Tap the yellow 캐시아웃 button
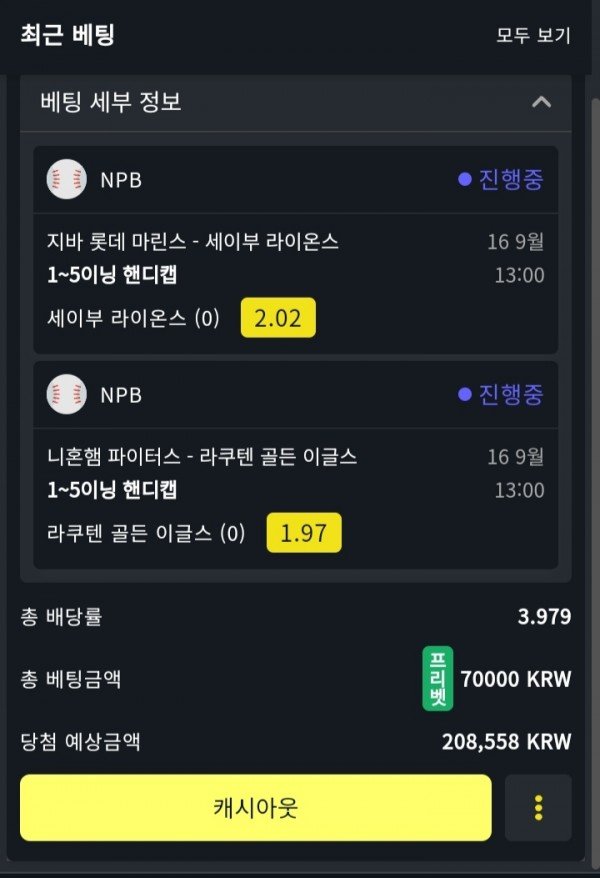 255,807
